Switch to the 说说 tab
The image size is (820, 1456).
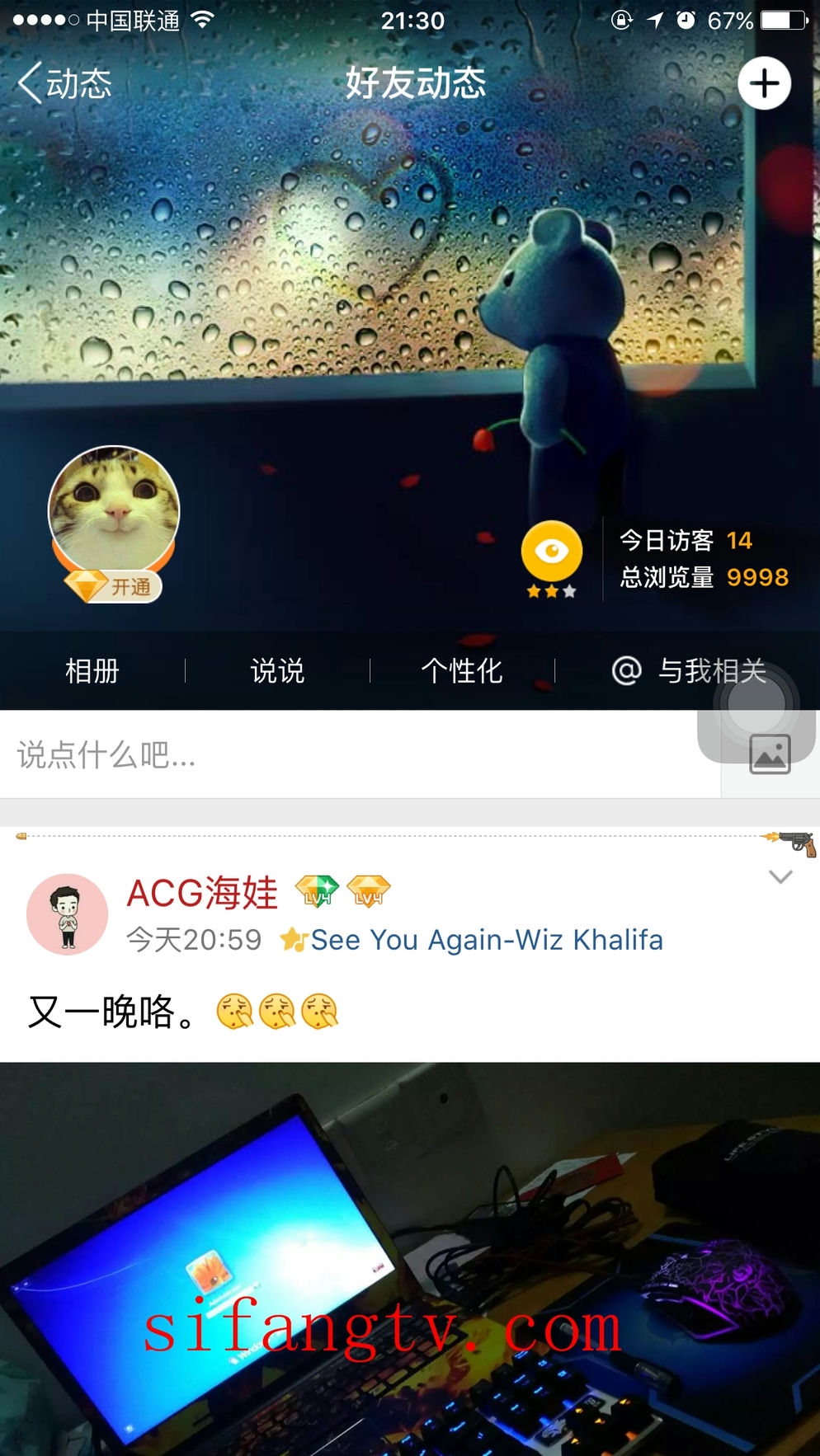pyautogui.click(x=277, y=671)
